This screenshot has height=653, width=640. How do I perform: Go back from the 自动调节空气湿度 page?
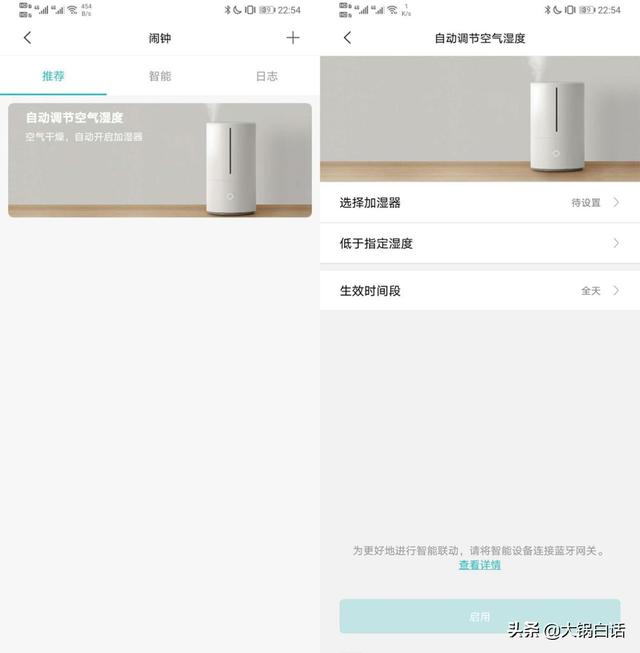347,38
